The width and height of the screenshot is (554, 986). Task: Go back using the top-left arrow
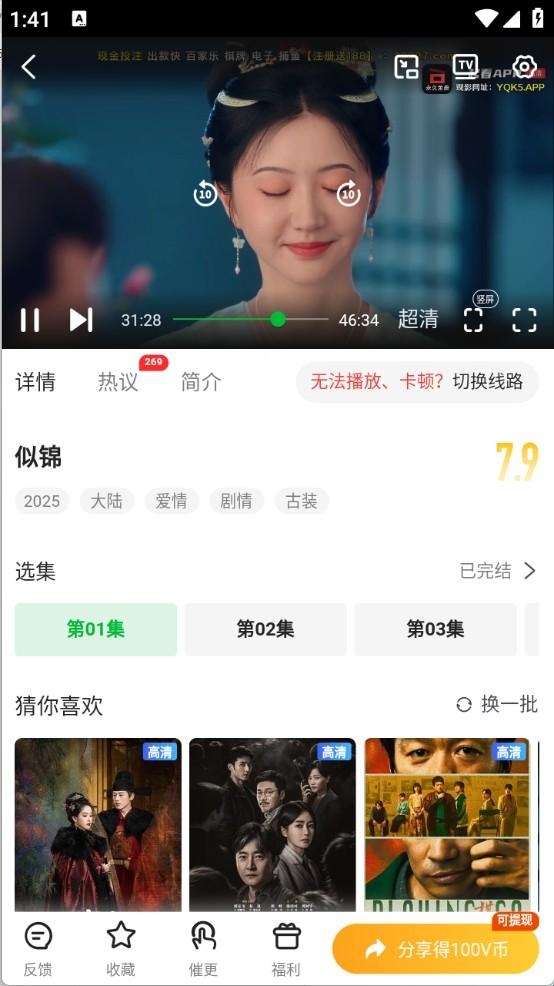coord(28,67)
